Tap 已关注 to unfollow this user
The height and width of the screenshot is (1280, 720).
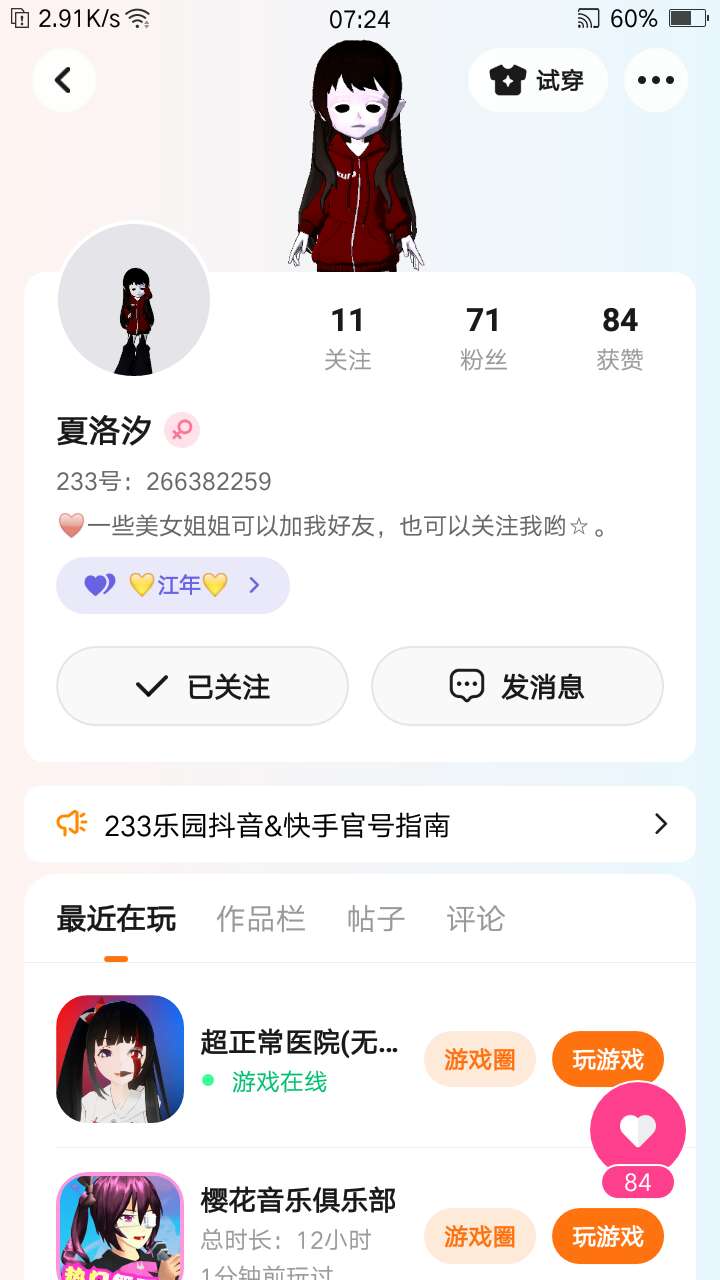pos(202,686)
